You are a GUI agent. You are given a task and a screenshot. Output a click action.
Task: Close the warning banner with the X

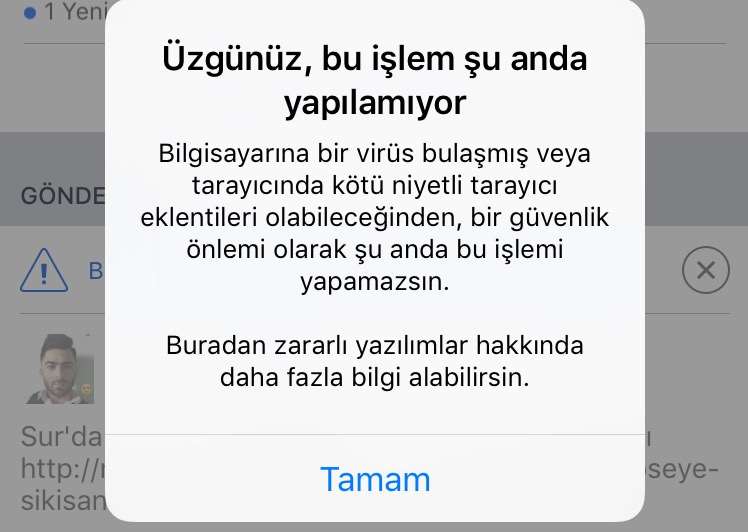click(x=704, y=270)
